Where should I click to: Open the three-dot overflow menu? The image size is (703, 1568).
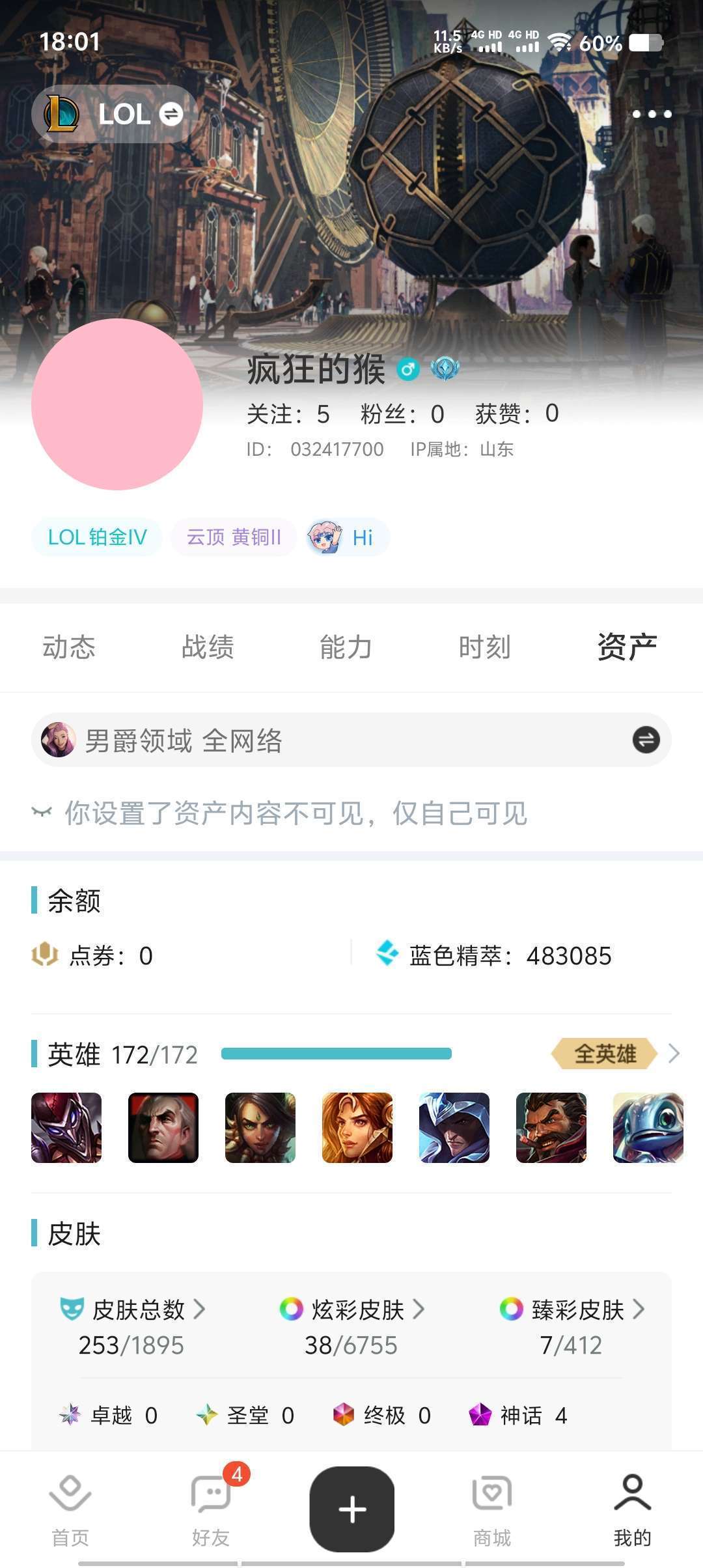[x=652, y=114]
